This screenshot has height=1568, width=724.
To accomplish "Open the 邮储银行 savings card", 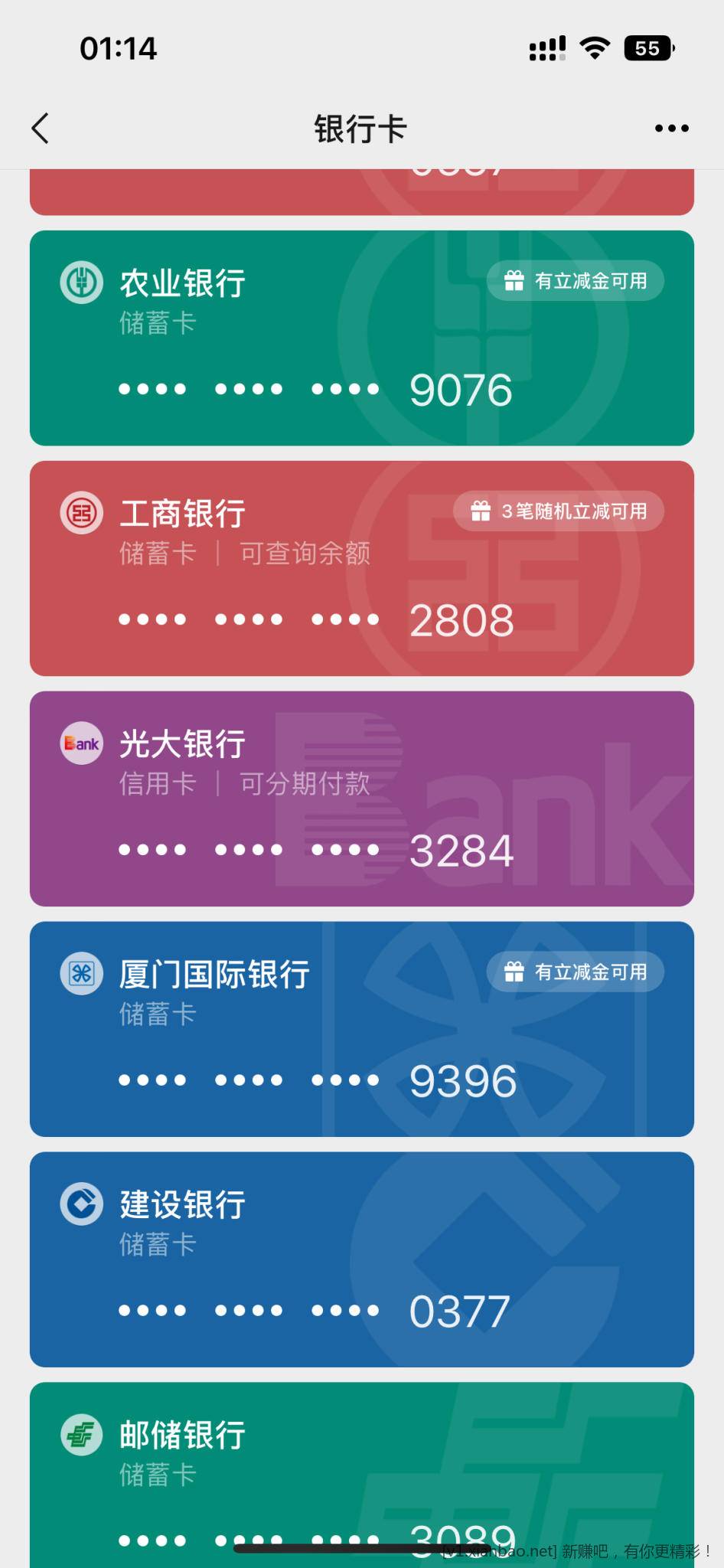I will [x=362, y=1475].
